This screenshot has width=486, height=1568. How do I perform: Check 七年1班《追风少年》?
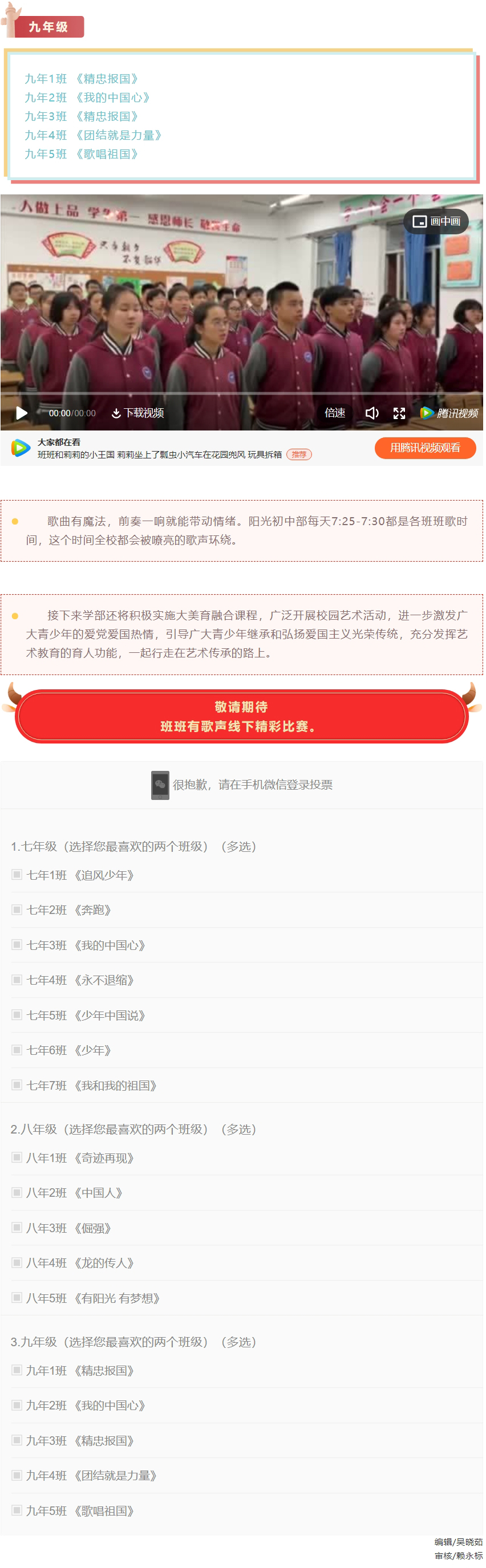pyautogui.click(x=17, y=875)
